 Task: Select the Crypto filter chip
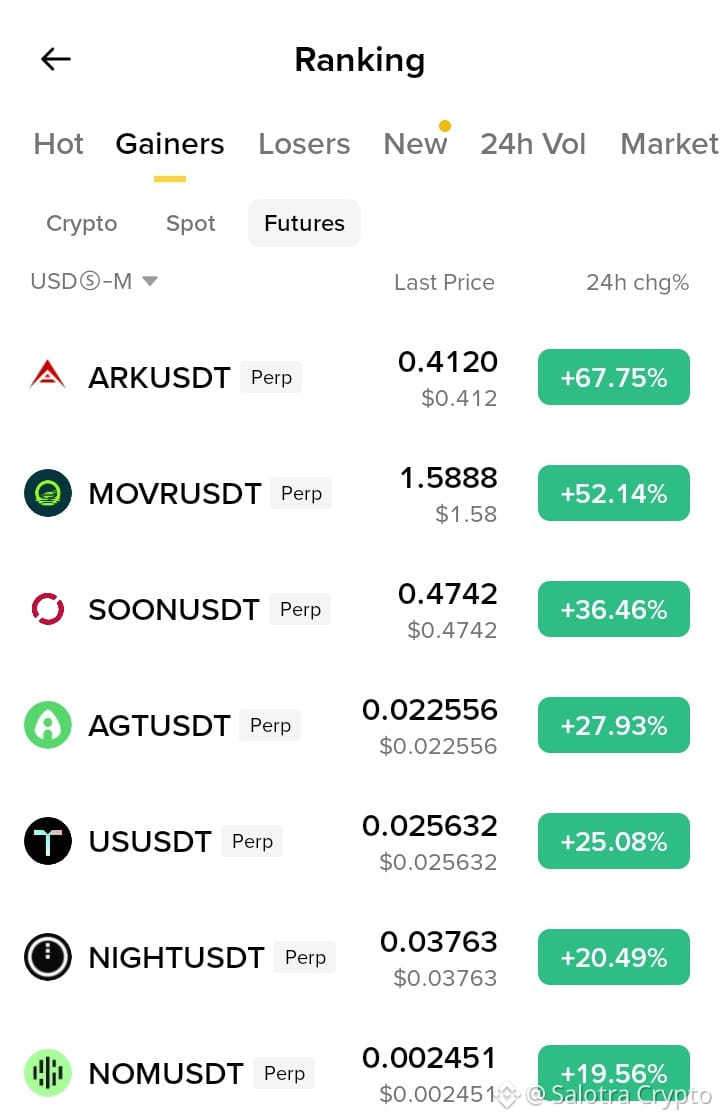point(81,224)
